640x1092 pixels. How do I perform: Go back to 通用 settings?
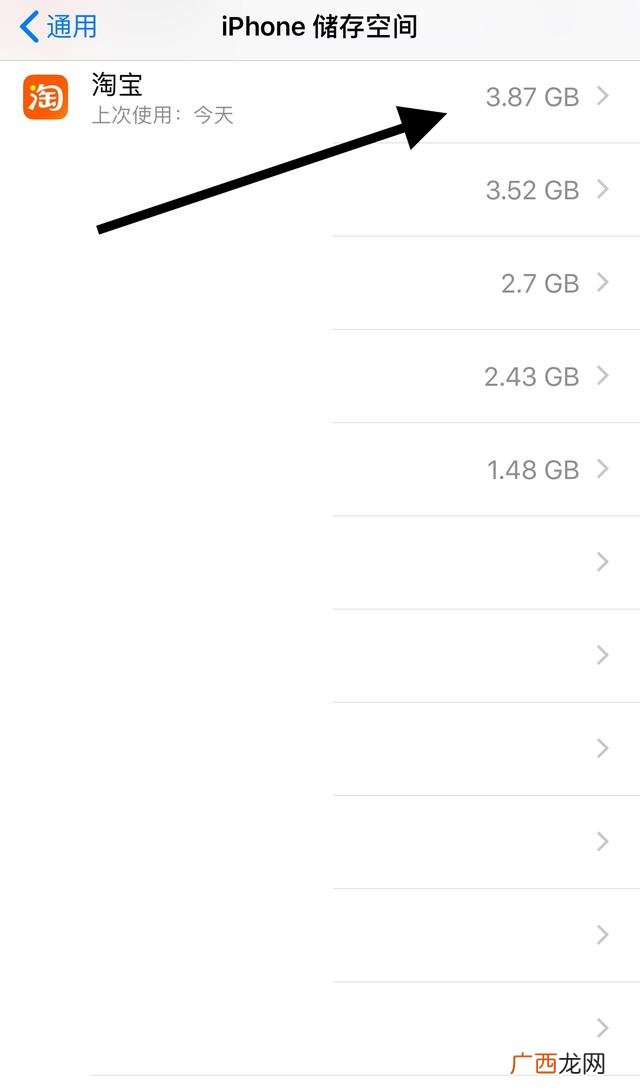click(x=58, y=27)
